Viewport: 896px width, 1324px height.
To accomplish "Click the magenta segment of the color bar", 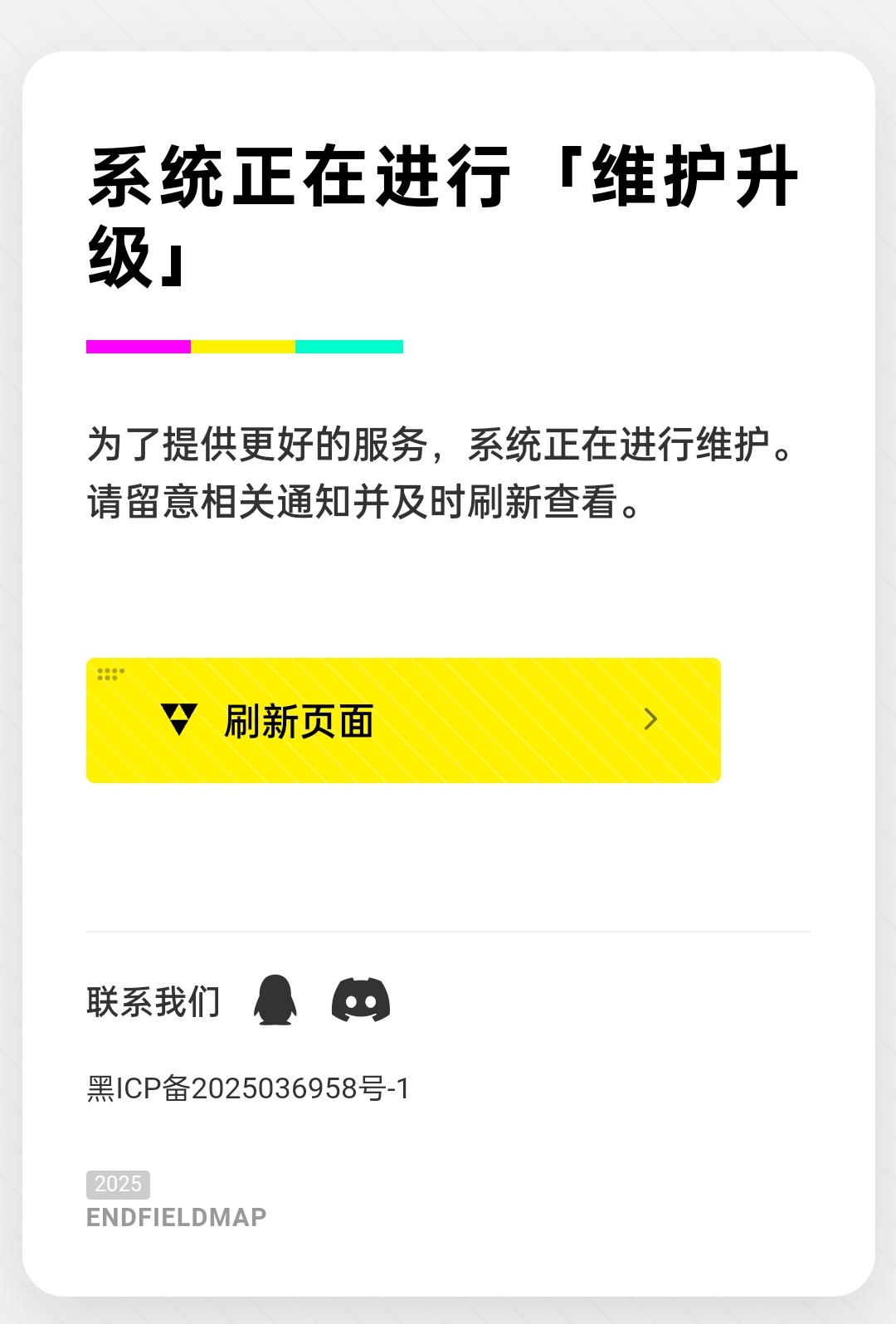I will point(138,346).
